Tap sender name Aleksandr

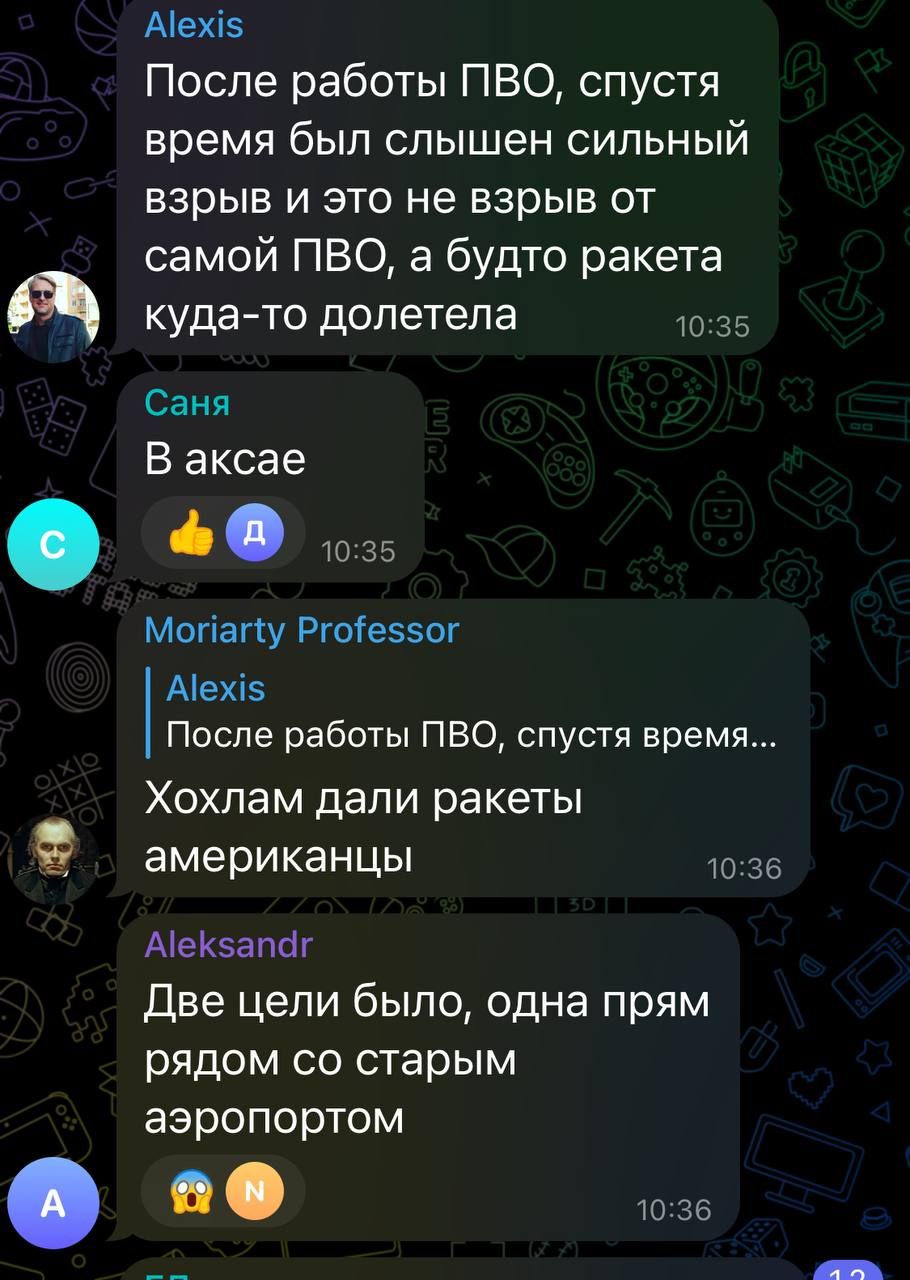tap(229, 943)
